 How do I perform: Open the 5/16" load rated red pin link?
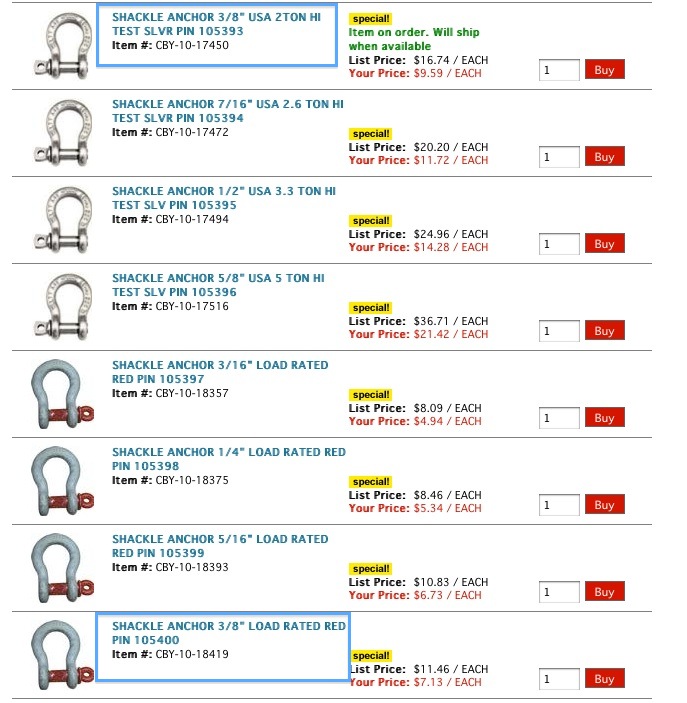(220, 546)
